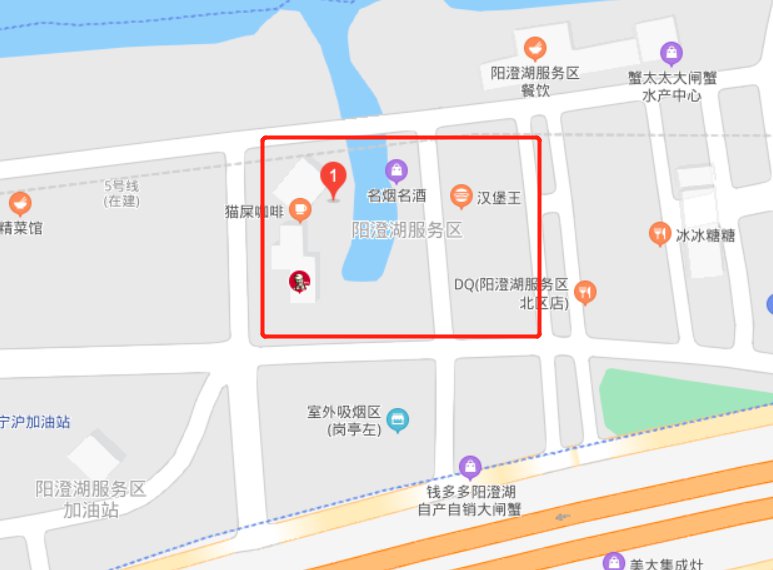
Task: Select the 猫屎咖啡 coffee marker
Action: [300, 211]
